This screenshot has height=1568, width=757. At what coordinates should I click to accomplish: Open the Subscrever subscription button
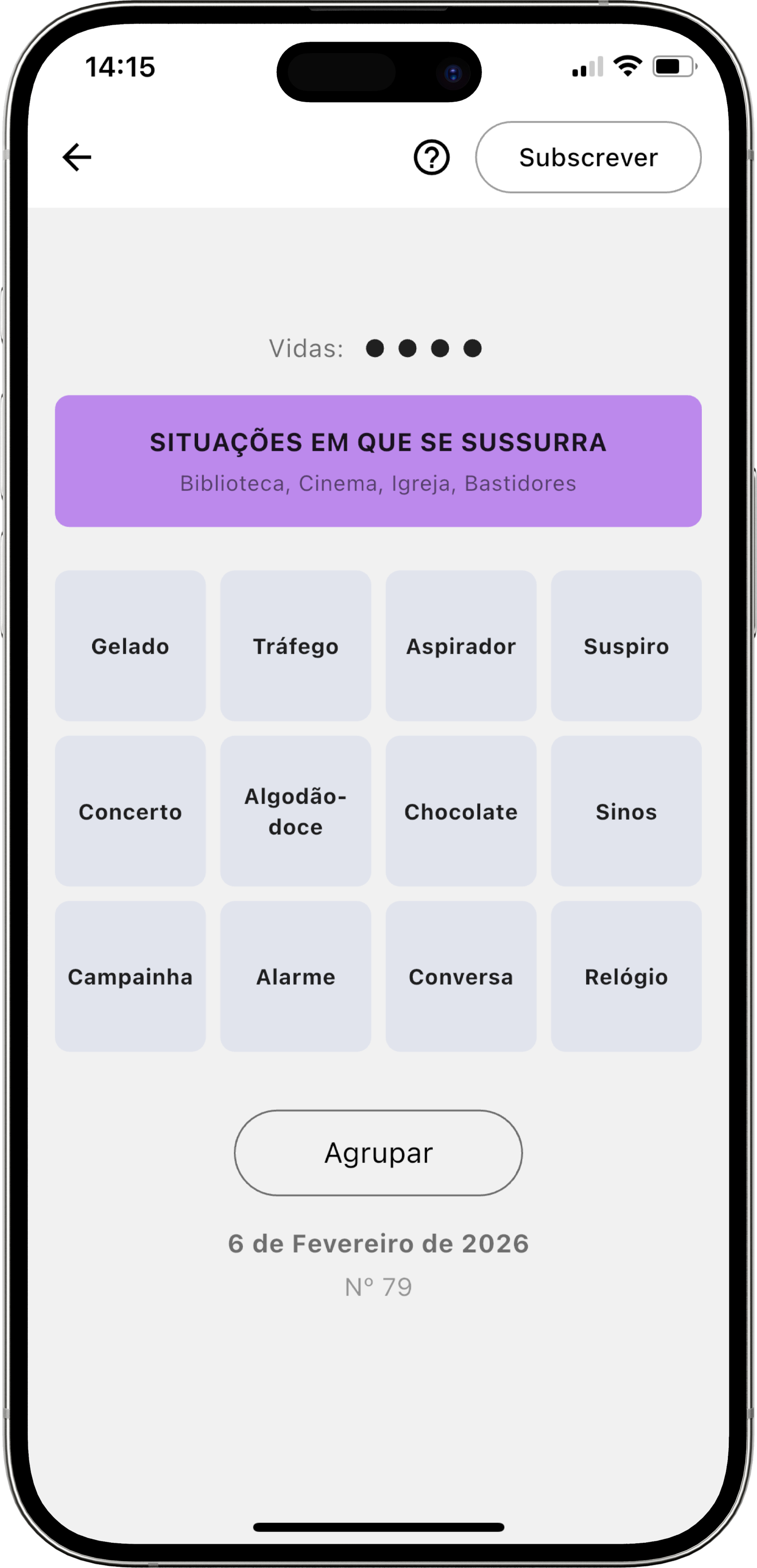(x=588, y=157)
